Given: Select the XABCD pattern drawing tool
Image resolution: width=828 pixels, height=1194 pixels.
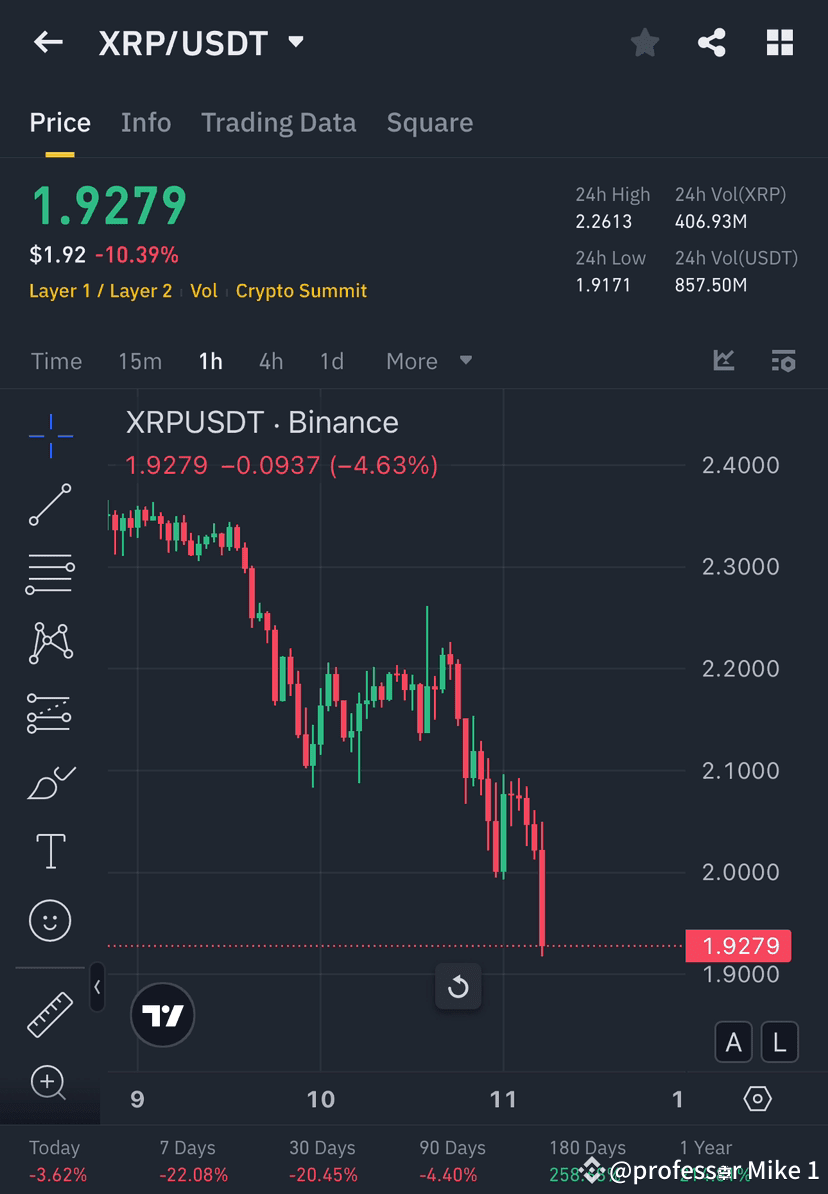Looking at the screenshot, I should pyautogui.click(x=50, y=642).
